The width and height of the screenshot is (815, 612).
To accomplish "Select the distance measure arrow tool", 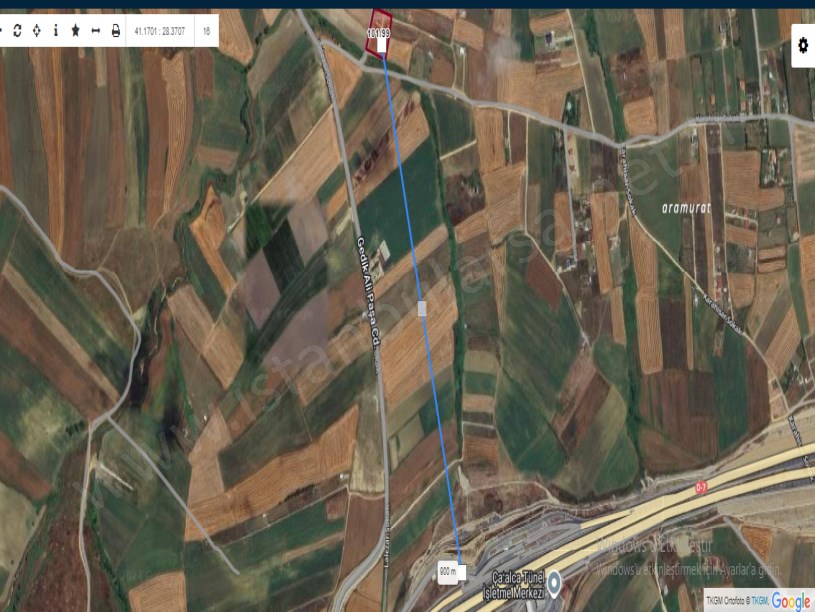I will [x=95, y=31].
